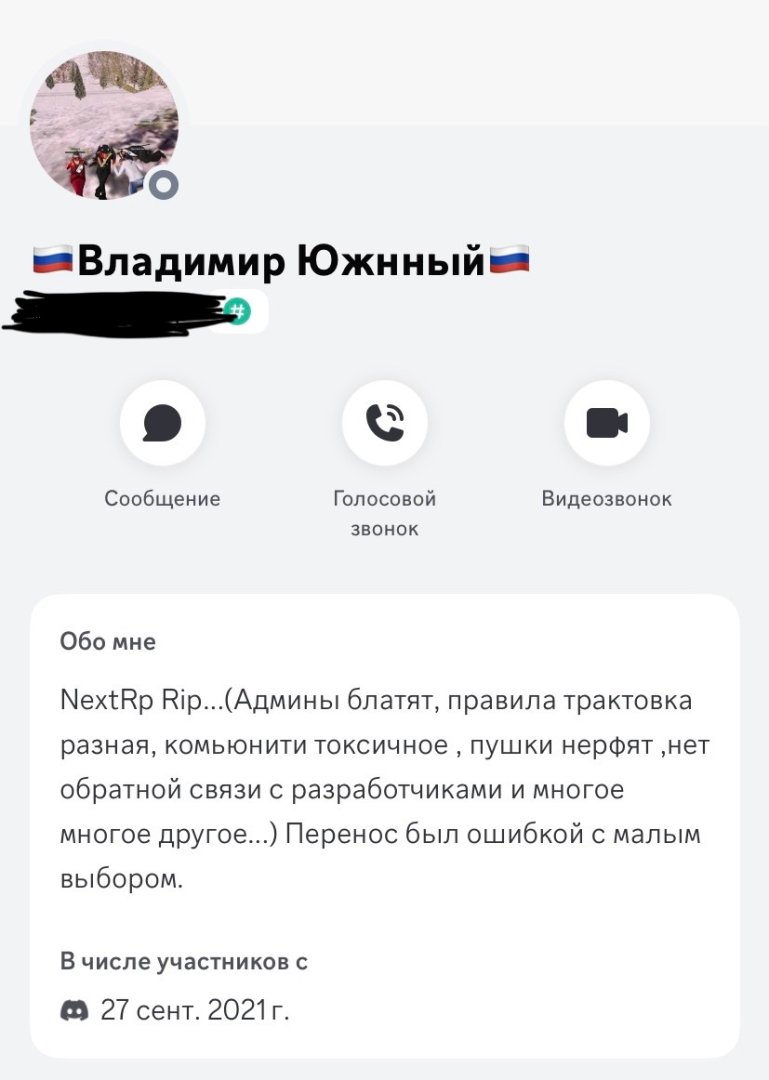Tap the Сообщение message button
The width and height of the screenshot is (769, 1080).
pos(162,424)
